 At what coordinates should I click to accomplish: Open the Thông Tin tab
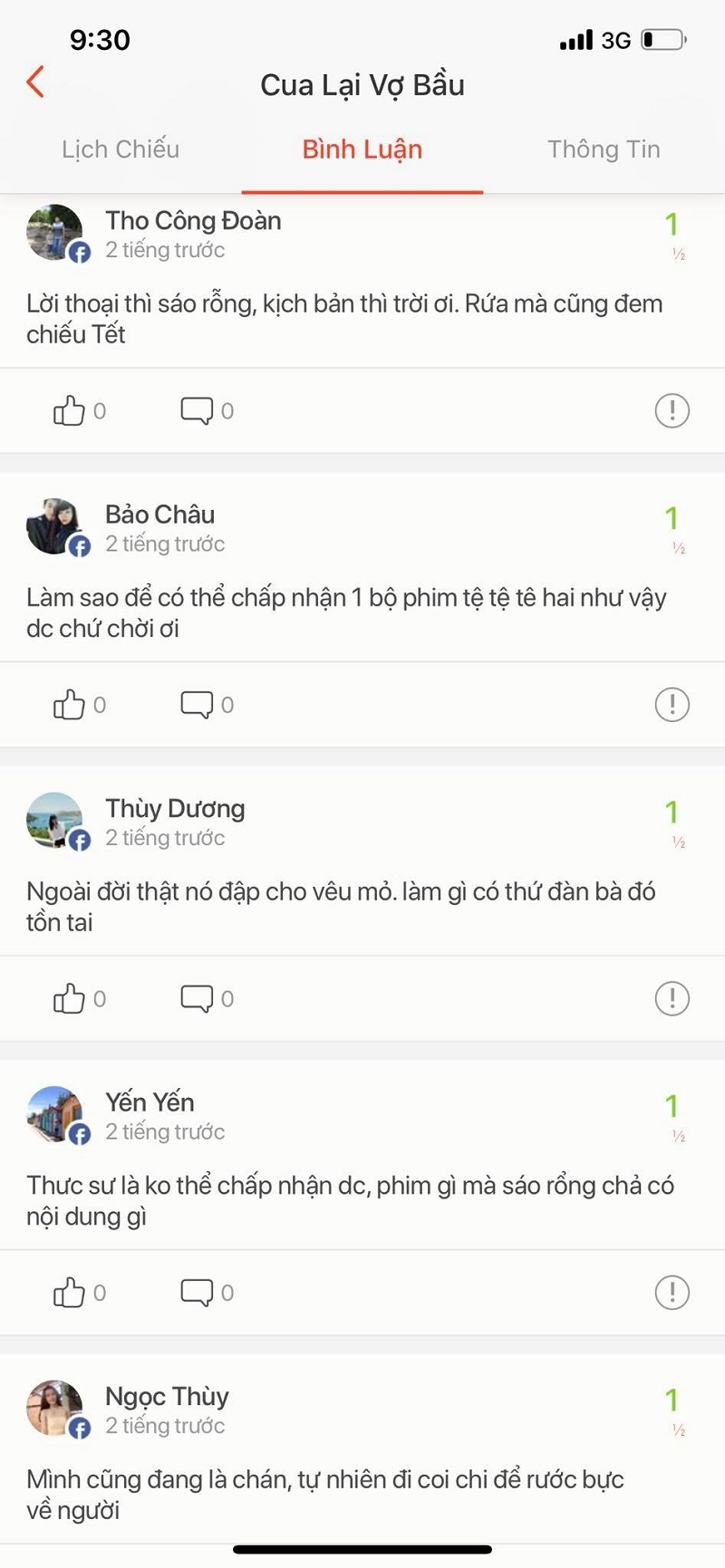(x=604, y=149)
